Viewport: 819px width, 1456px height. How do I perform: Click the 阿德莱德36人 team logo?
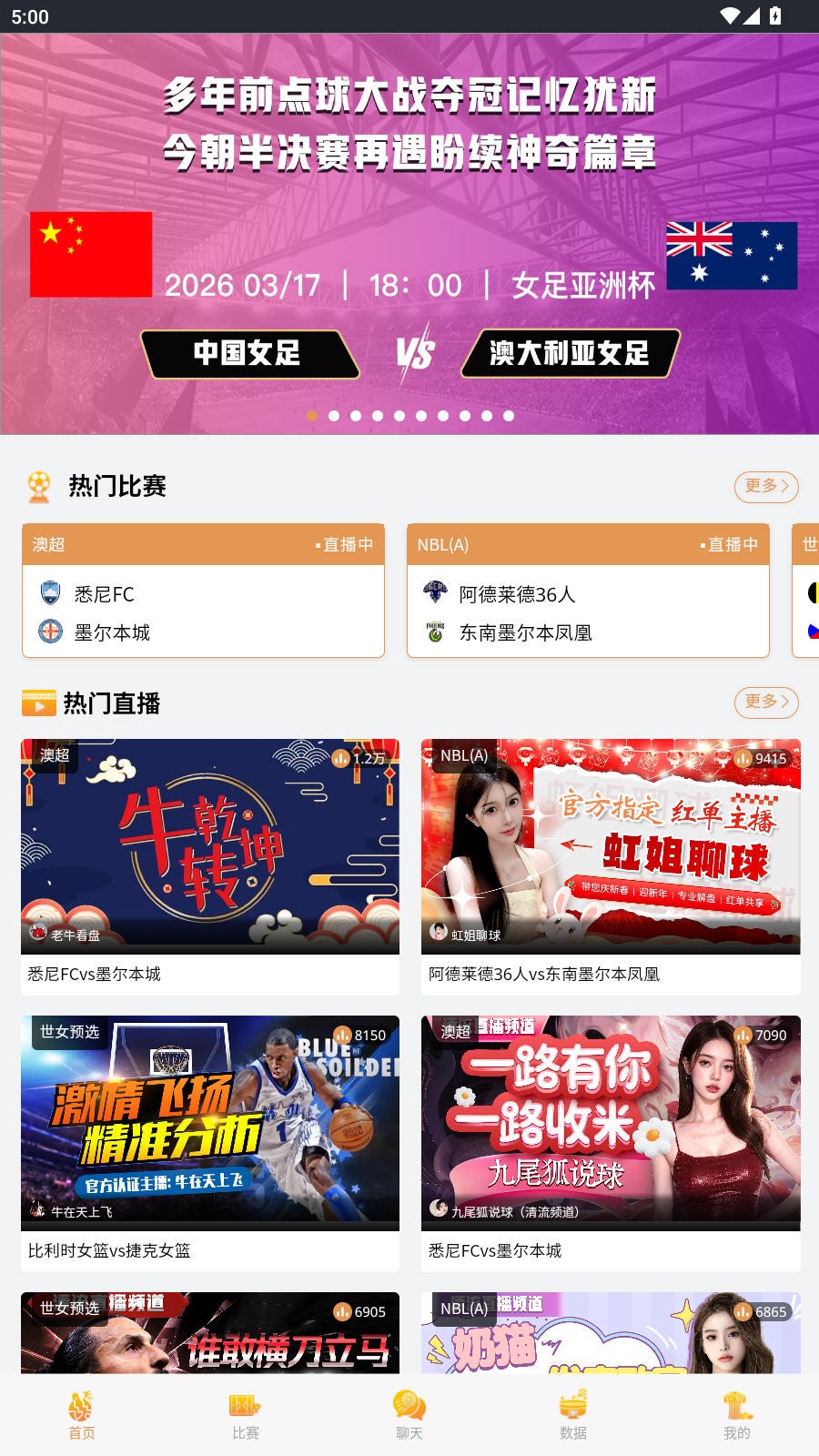click(436, 593)
